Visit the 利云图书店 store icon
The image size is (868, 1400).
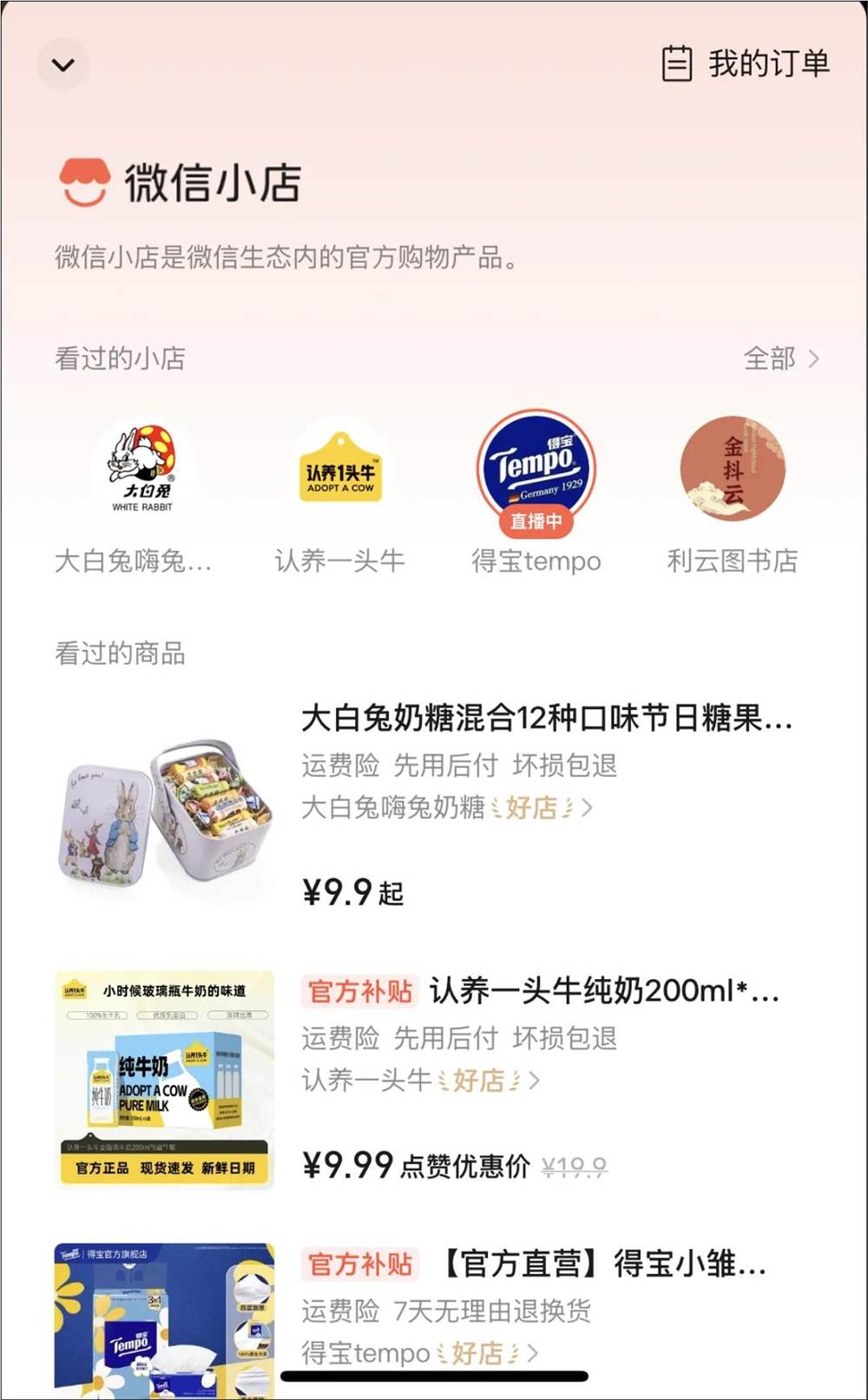(733, 469)
